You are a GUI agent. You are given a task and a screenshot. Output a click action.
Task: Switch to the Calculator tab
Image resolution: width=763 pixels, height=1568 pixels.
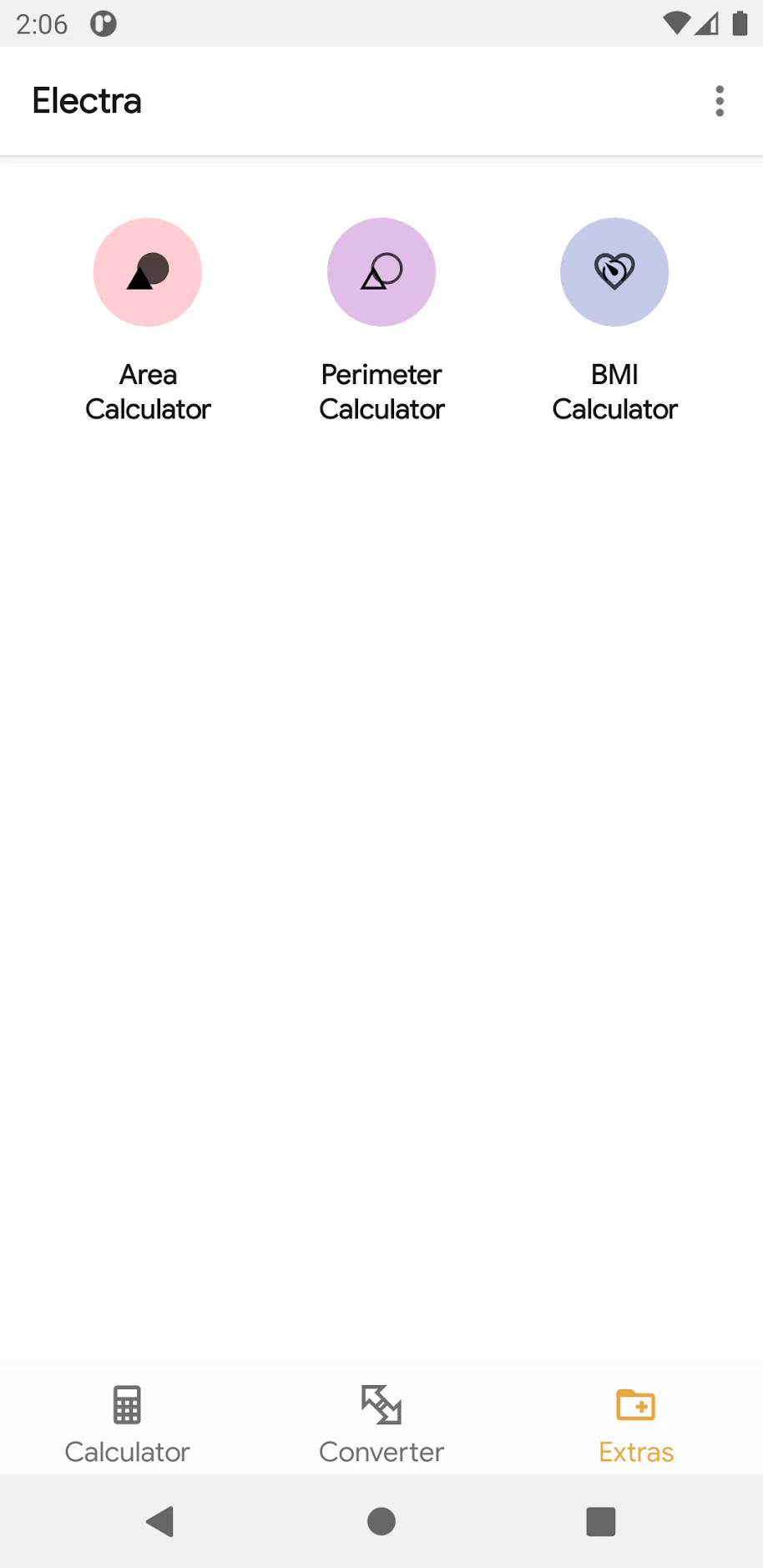(127, 1424)
